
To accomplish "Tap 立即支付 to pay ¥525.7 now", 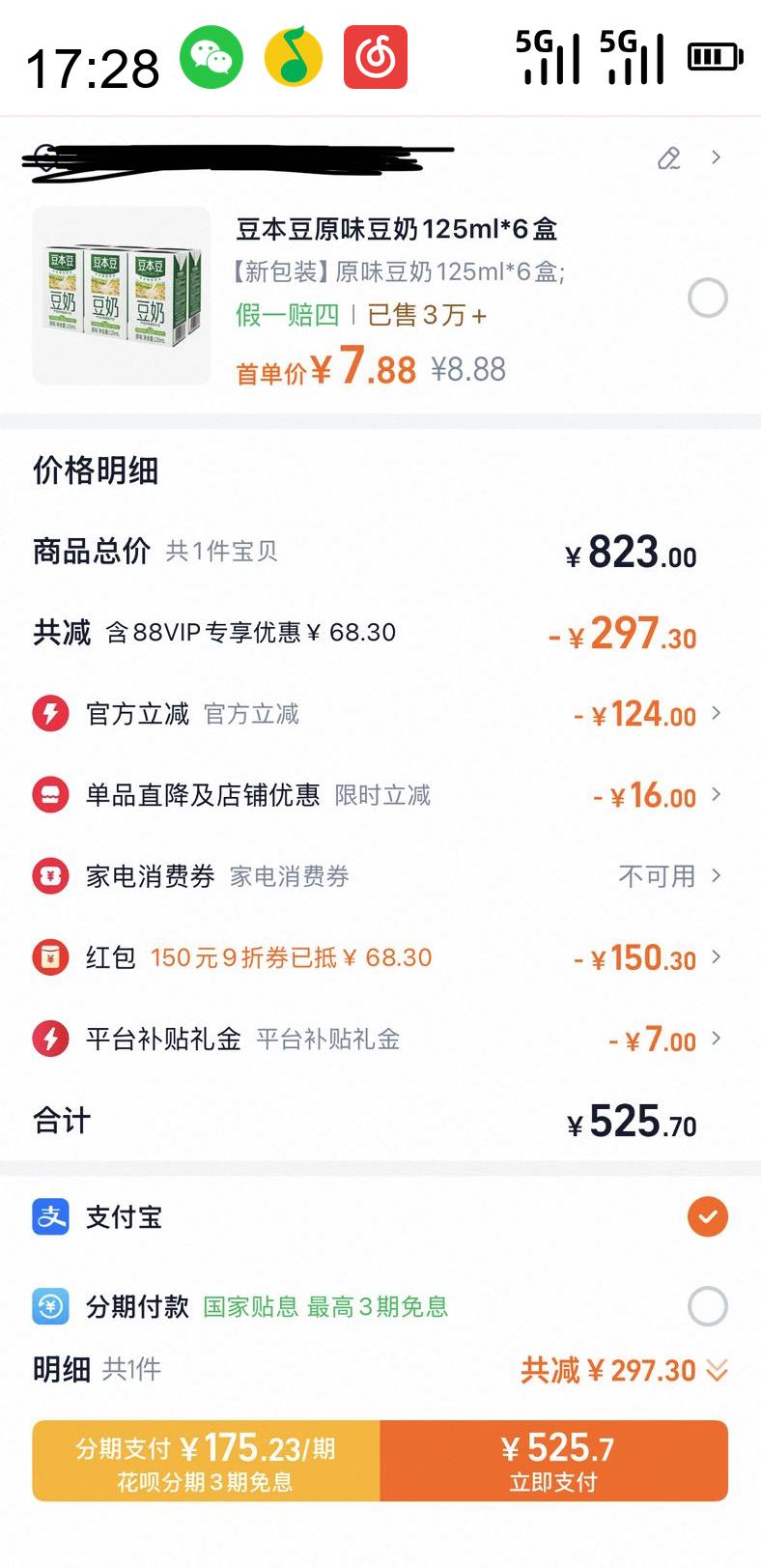I will [554, 1461].
